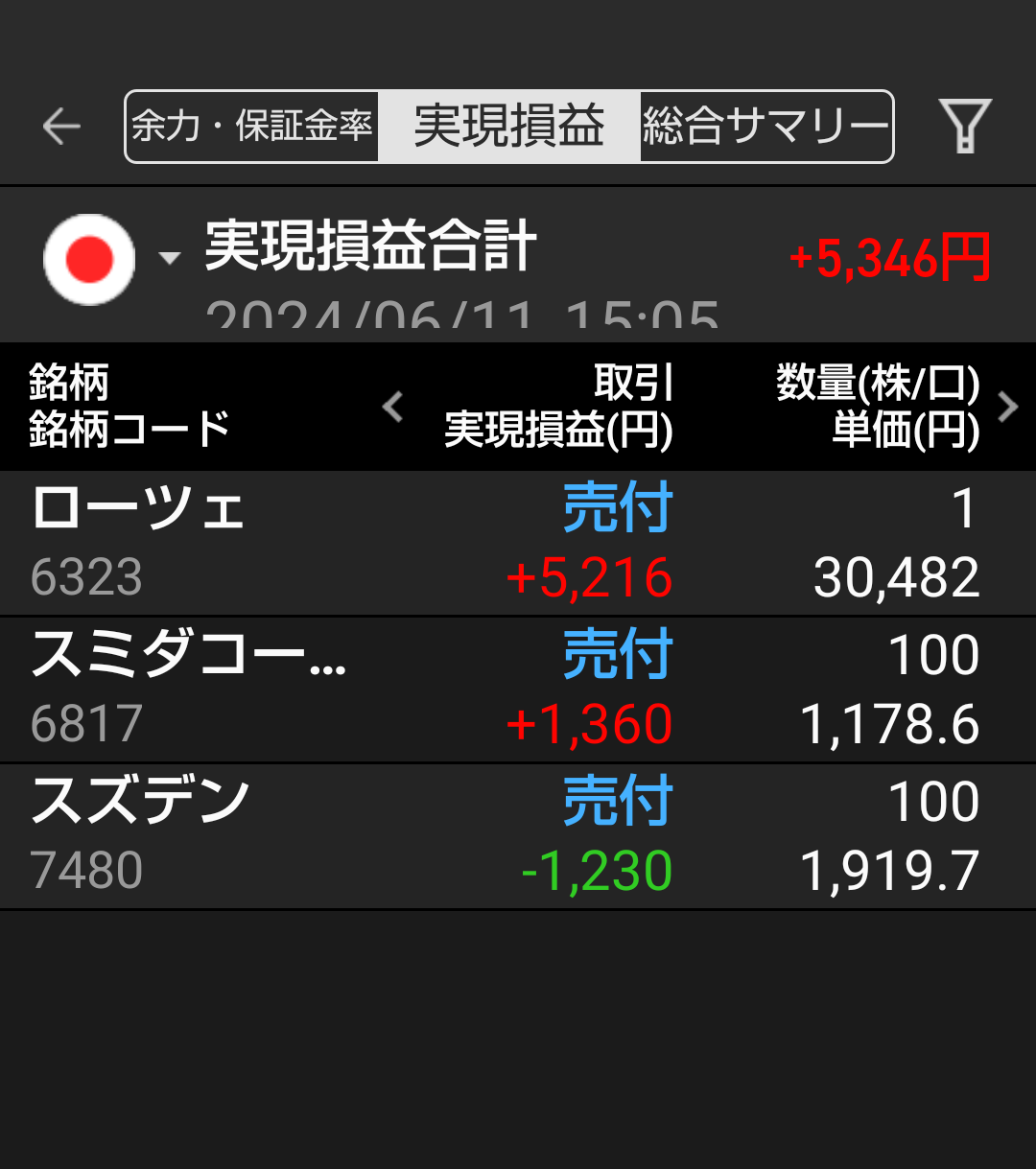Open the スズデン 7480 row
This screenshot has width=1036, height=1169.
pyautogui.click(x=518, y=836)
